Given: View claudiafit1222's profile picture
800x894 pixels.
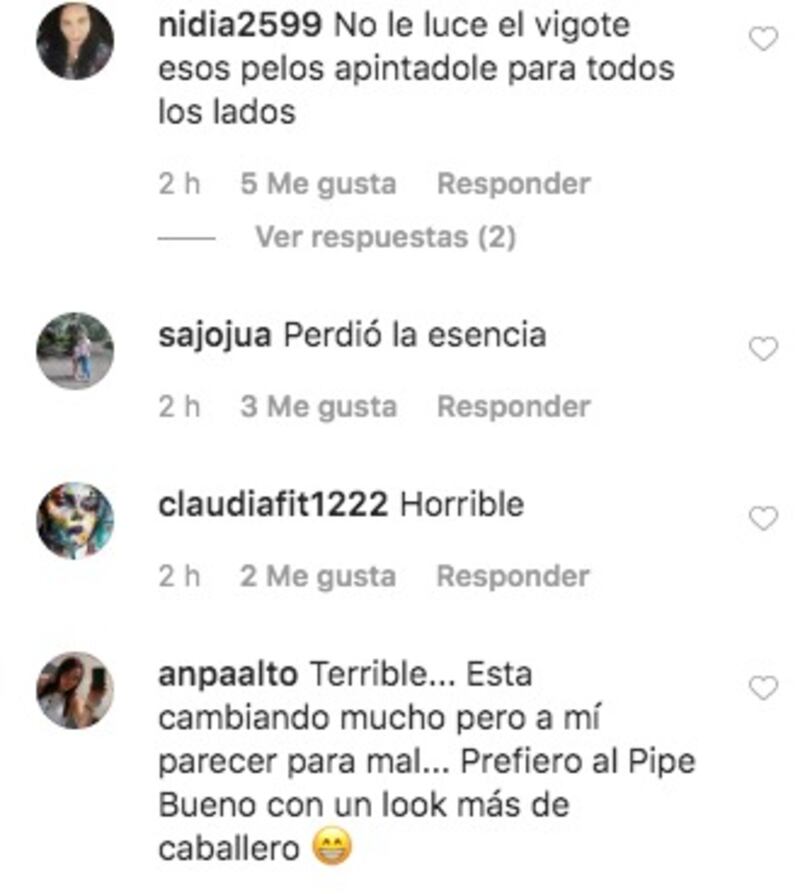Looking at the screenshot, I should tap(75, 521).
